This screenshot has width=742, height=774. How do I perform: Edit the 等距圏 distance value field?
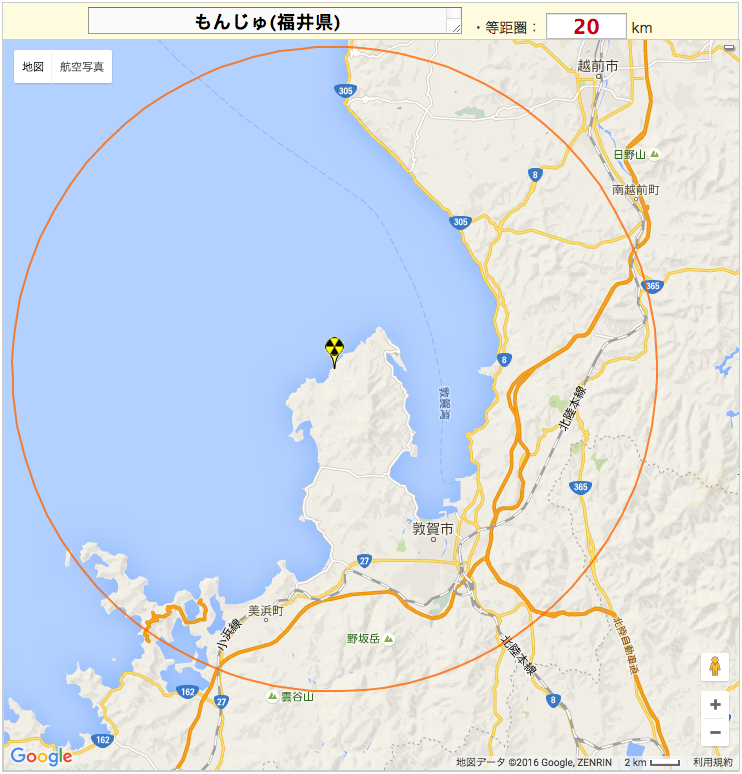coord(586,27)
